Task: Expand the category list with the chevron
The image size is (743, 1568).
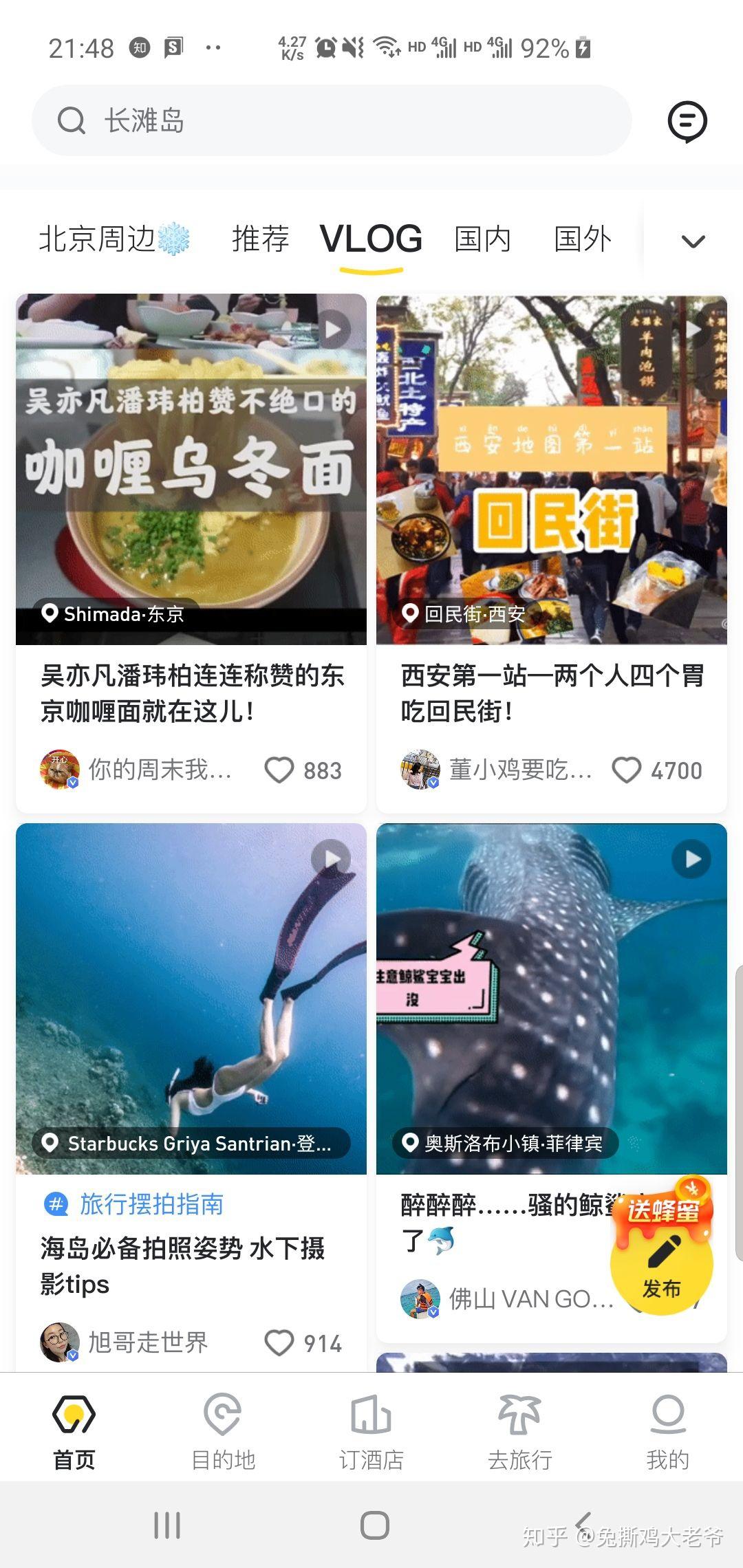Action: point(693,241)
